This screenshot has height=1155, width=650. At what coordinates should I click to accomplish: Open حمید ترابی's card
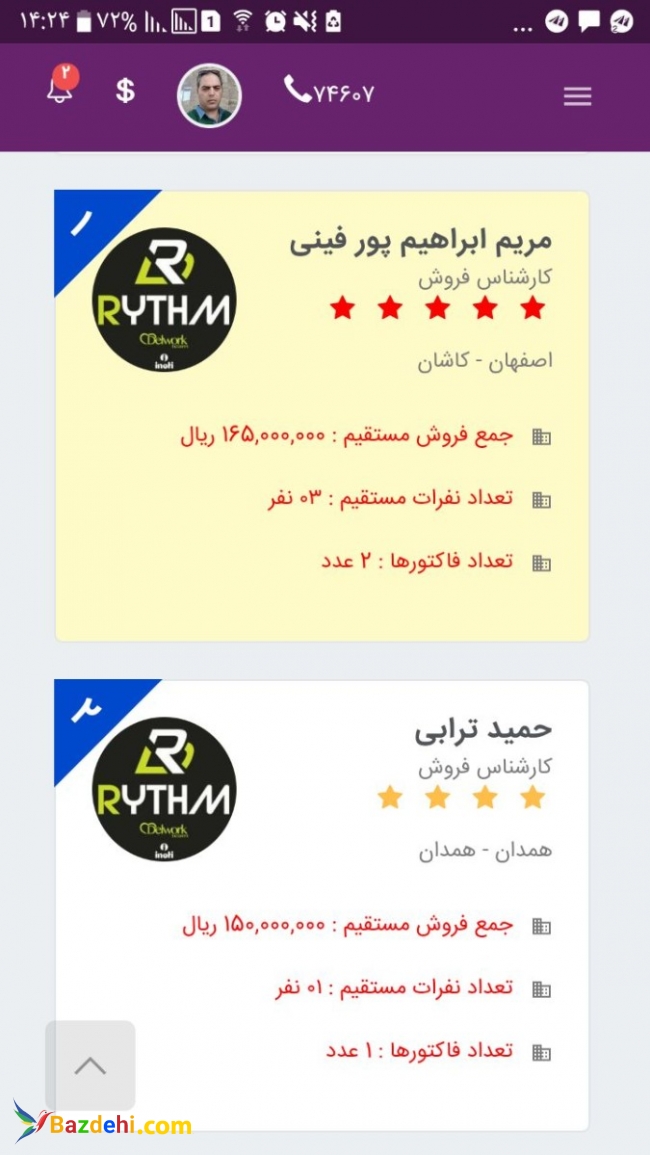coord(483,730)
